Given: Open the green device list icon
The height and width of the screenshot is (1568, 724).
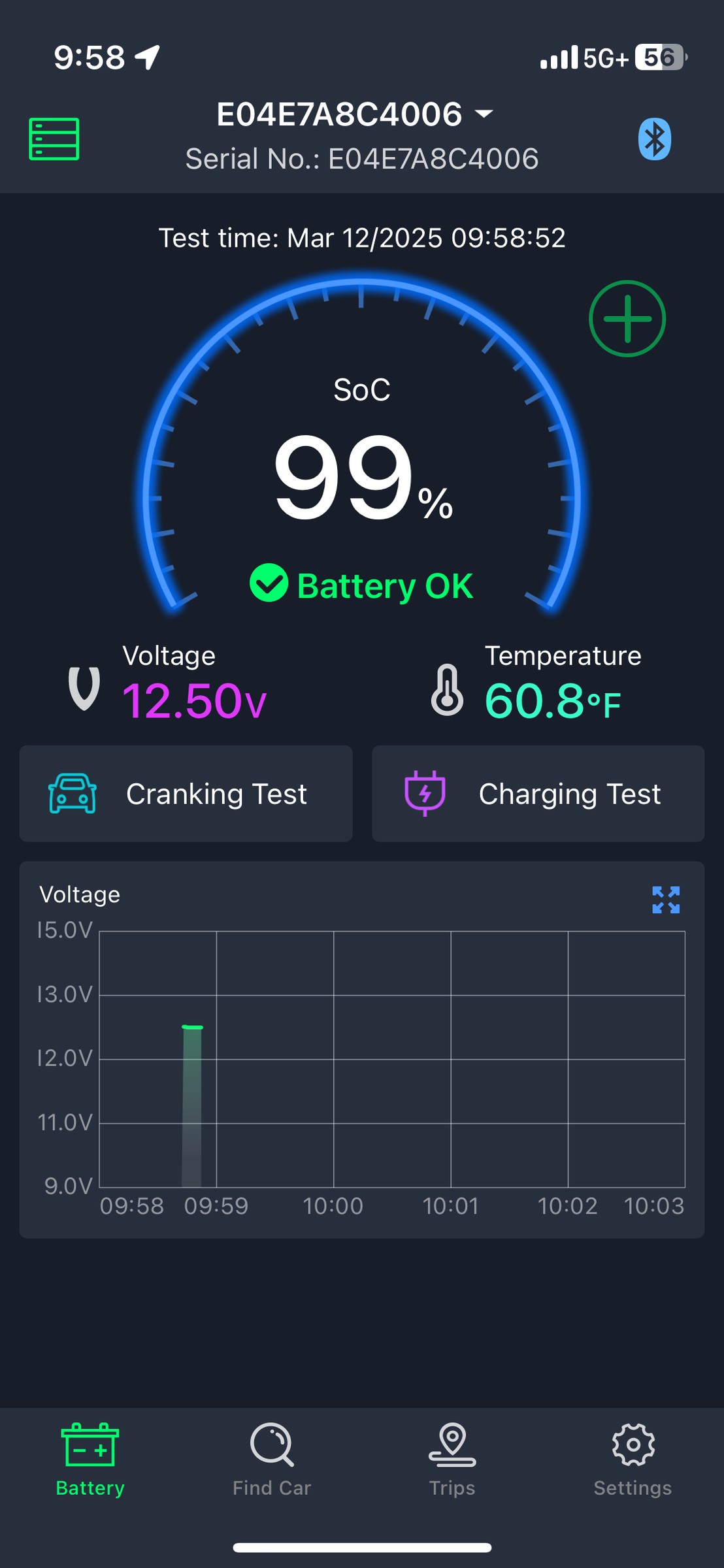Looking at the screenshot, I should [54, 139].
